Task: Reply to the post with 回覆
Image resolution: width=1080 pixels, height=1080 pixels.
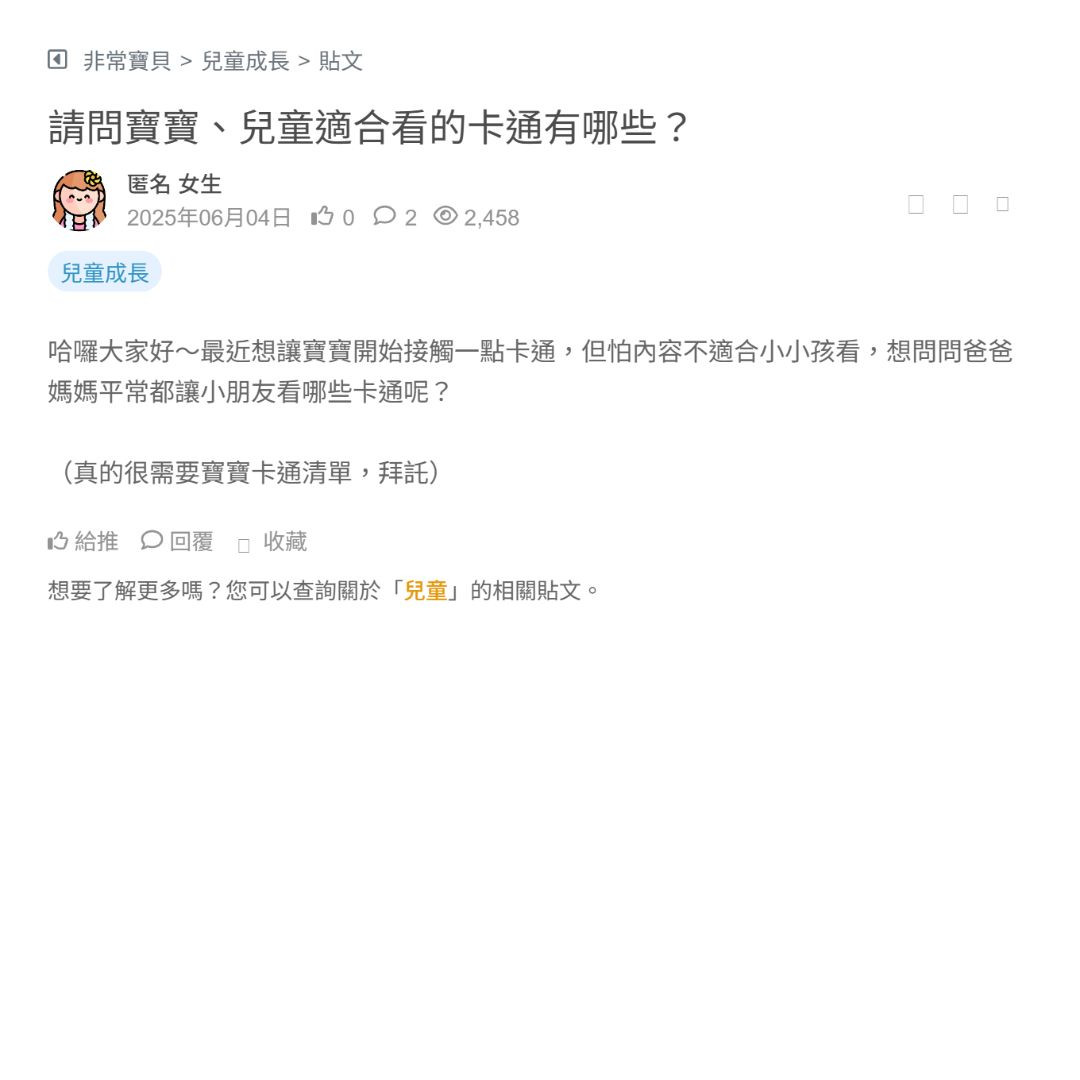Action: (x=178, y=542)
